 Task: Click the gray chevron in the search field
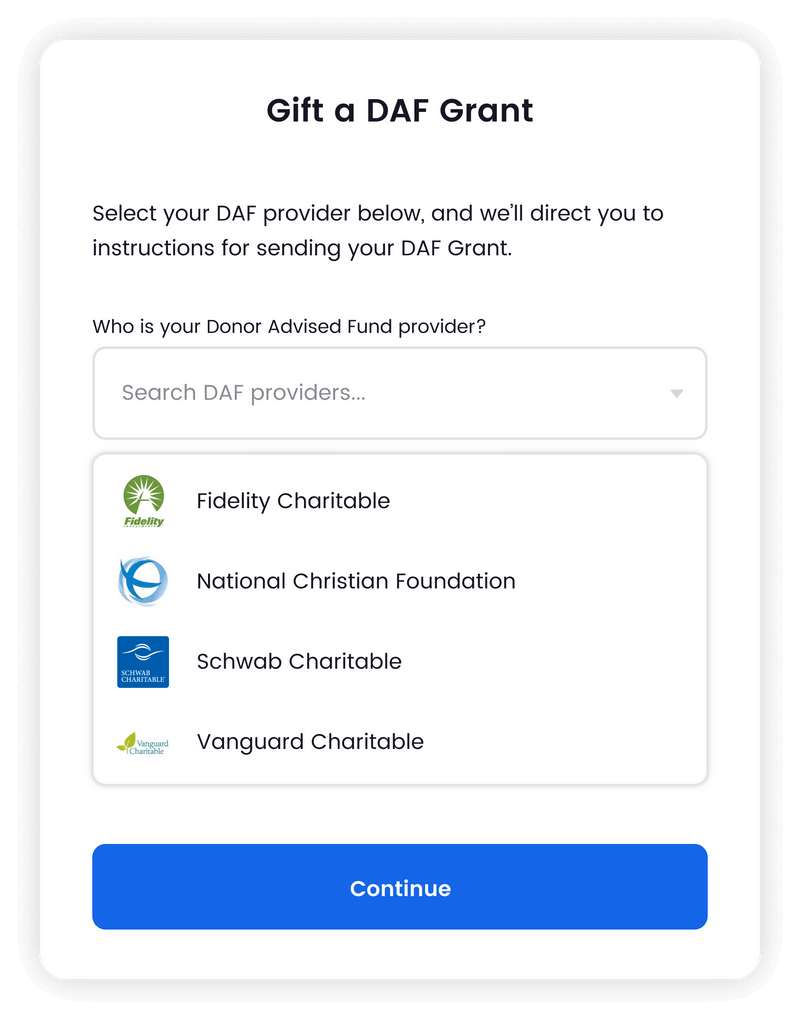(677, 393)
